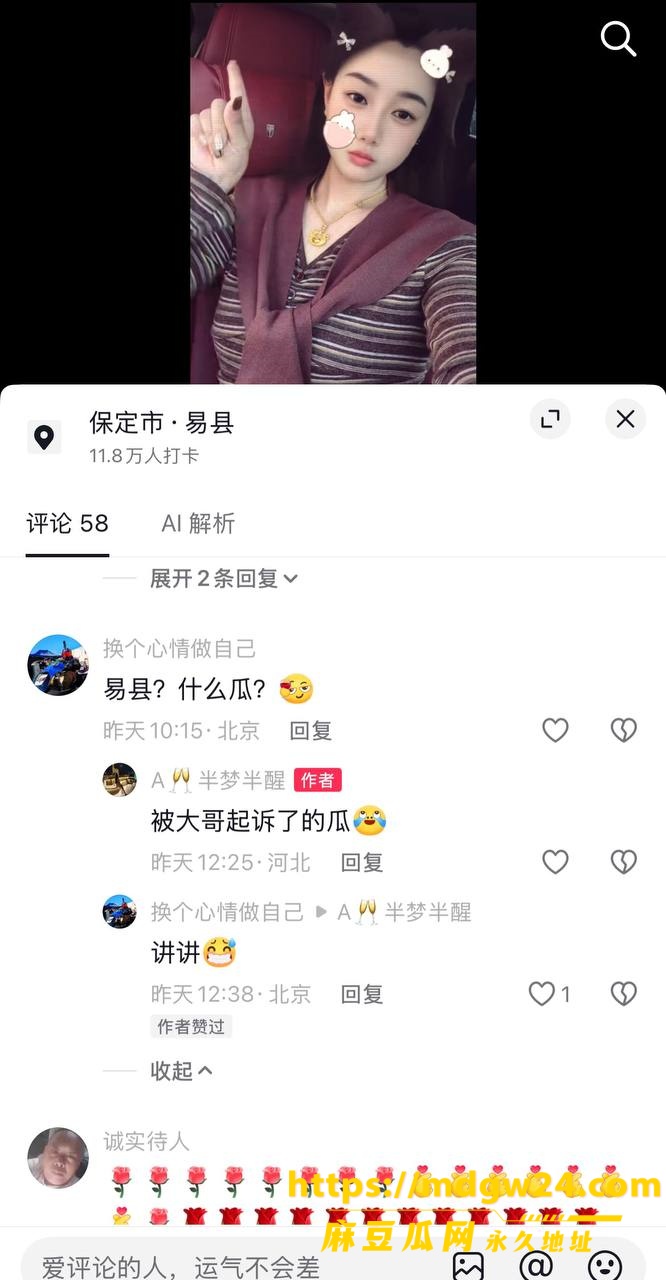Reply to the 被大哥起诉了的瓜 comment
The height and width of the screenshot is (1280, 666).
click(362, 862)
